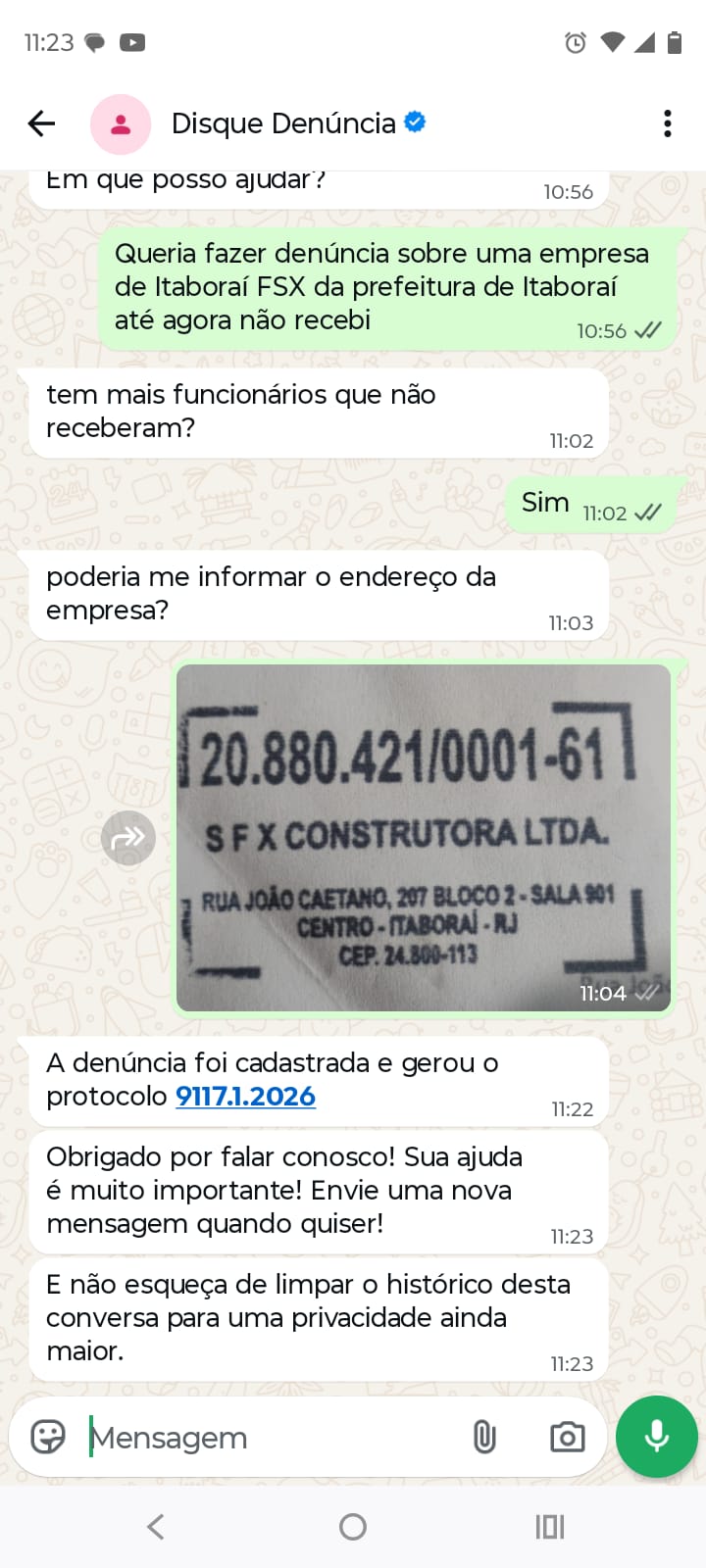Attach a file with the paperclip
The width and height of the screenshot is (706, 1568).
pos(484,1438)
